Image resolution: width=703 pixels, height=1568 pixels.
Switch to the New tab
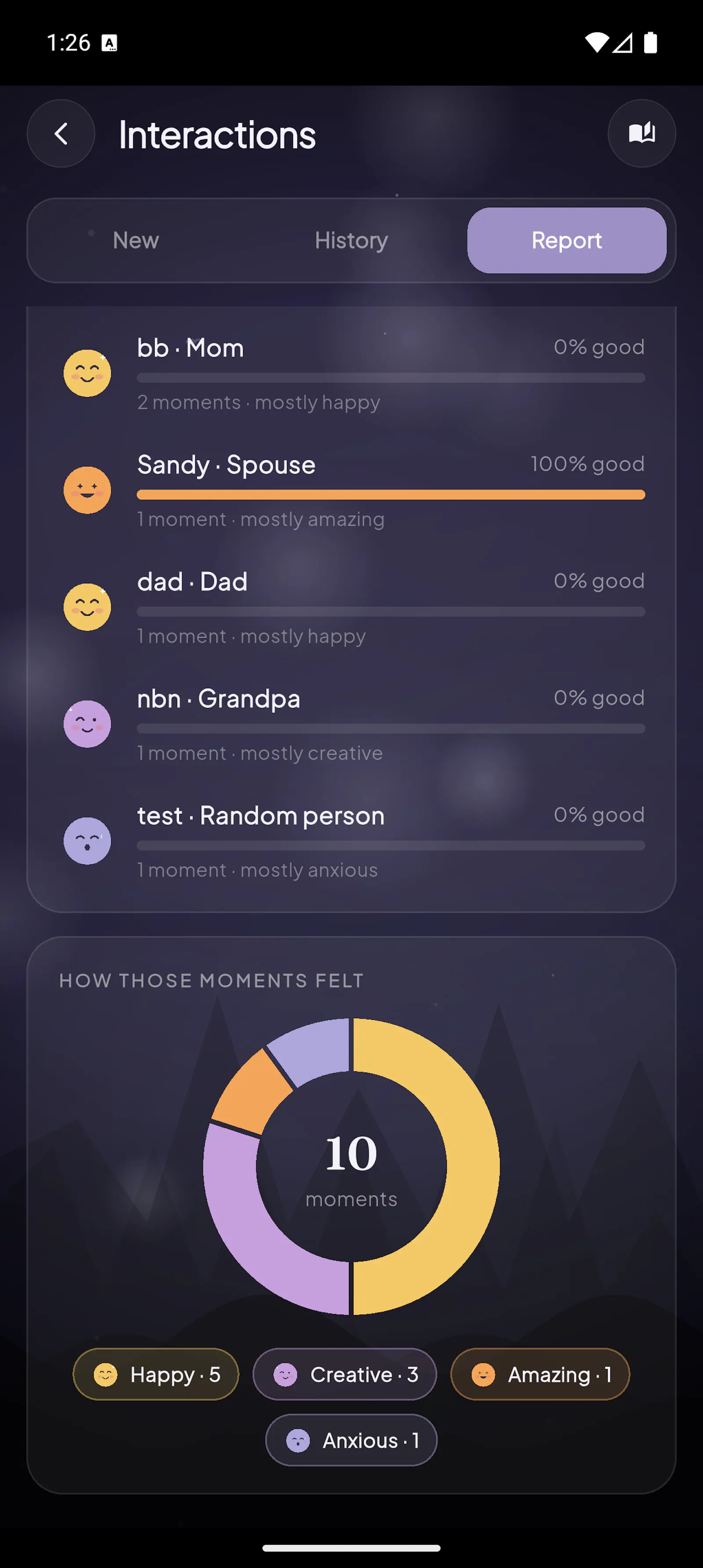pos(136,240)
